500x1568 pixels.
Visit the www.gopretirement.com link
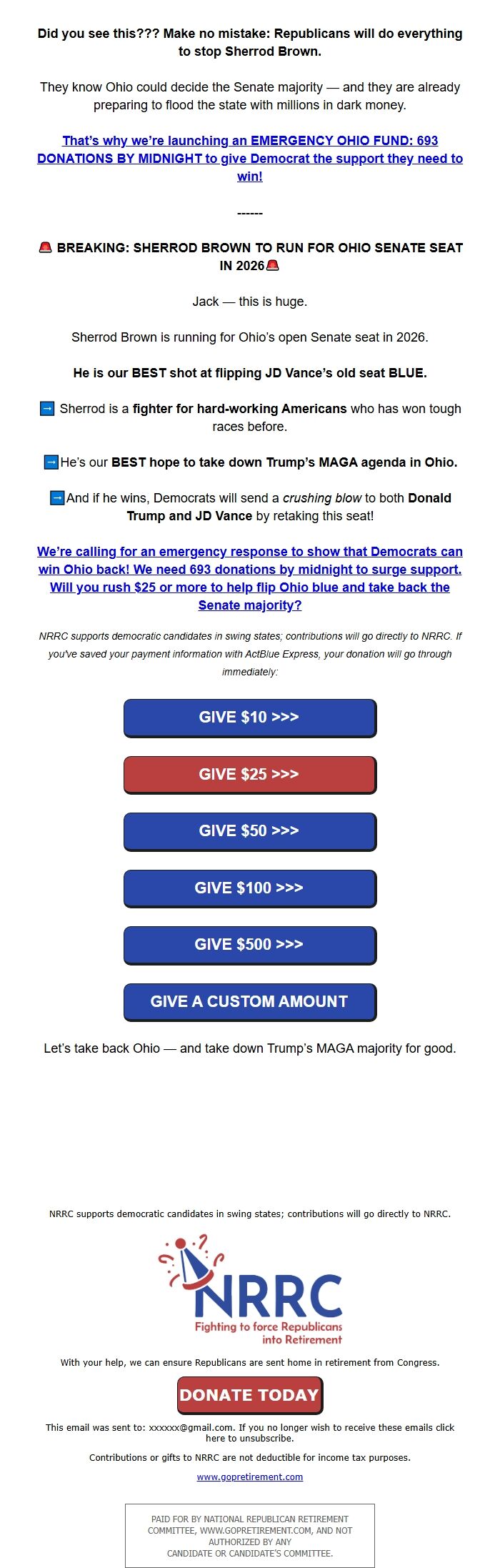point(249,1477)
